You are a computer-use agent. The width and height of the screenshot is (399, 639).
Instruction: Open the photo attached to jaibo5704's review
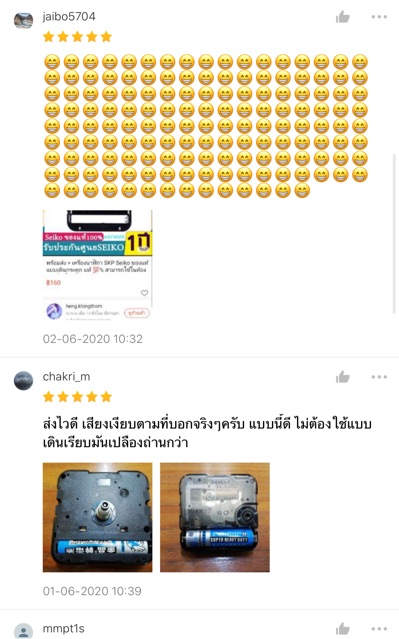click(97, 265)
